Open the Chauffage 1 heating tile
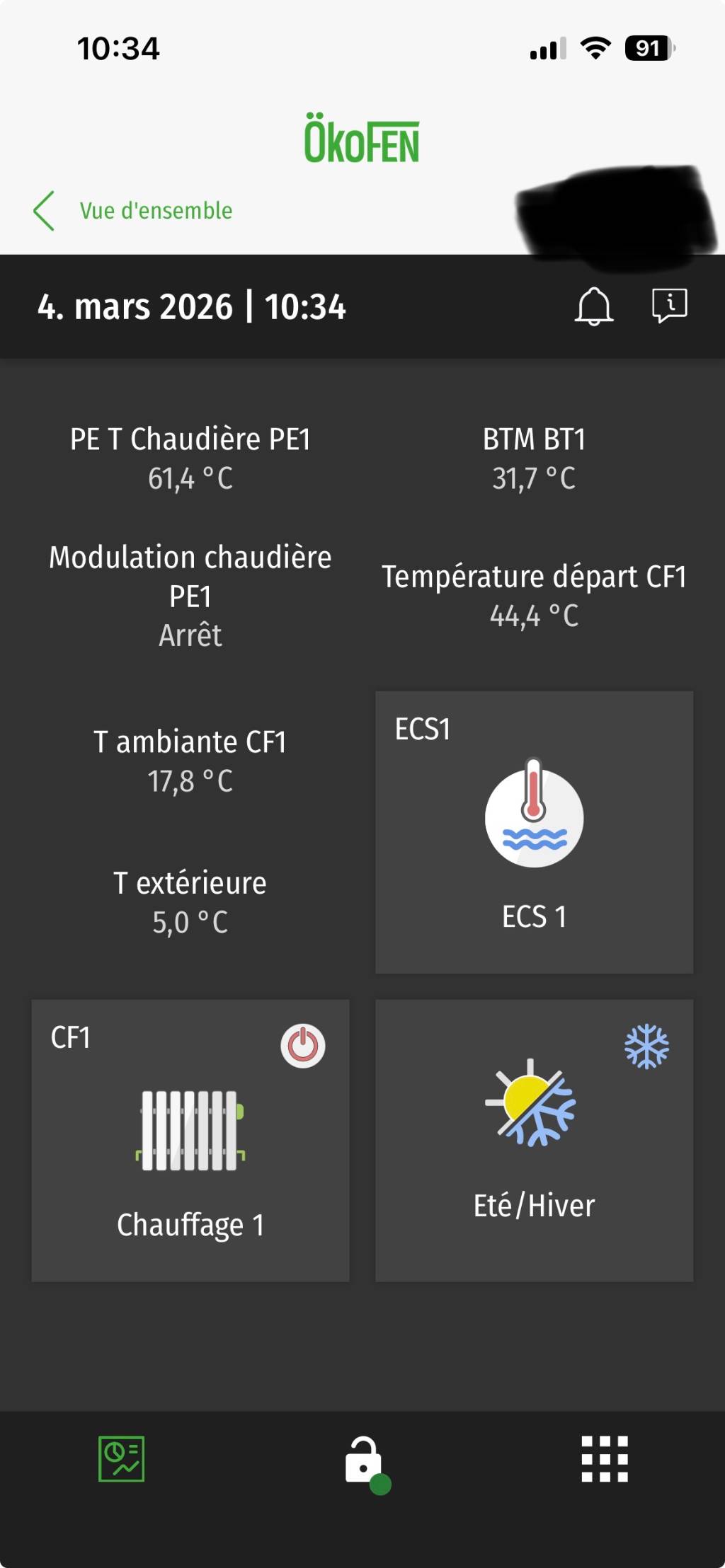Image resolution: width=725 pixels, height=1568 pixels. (x=190, y=1140)
